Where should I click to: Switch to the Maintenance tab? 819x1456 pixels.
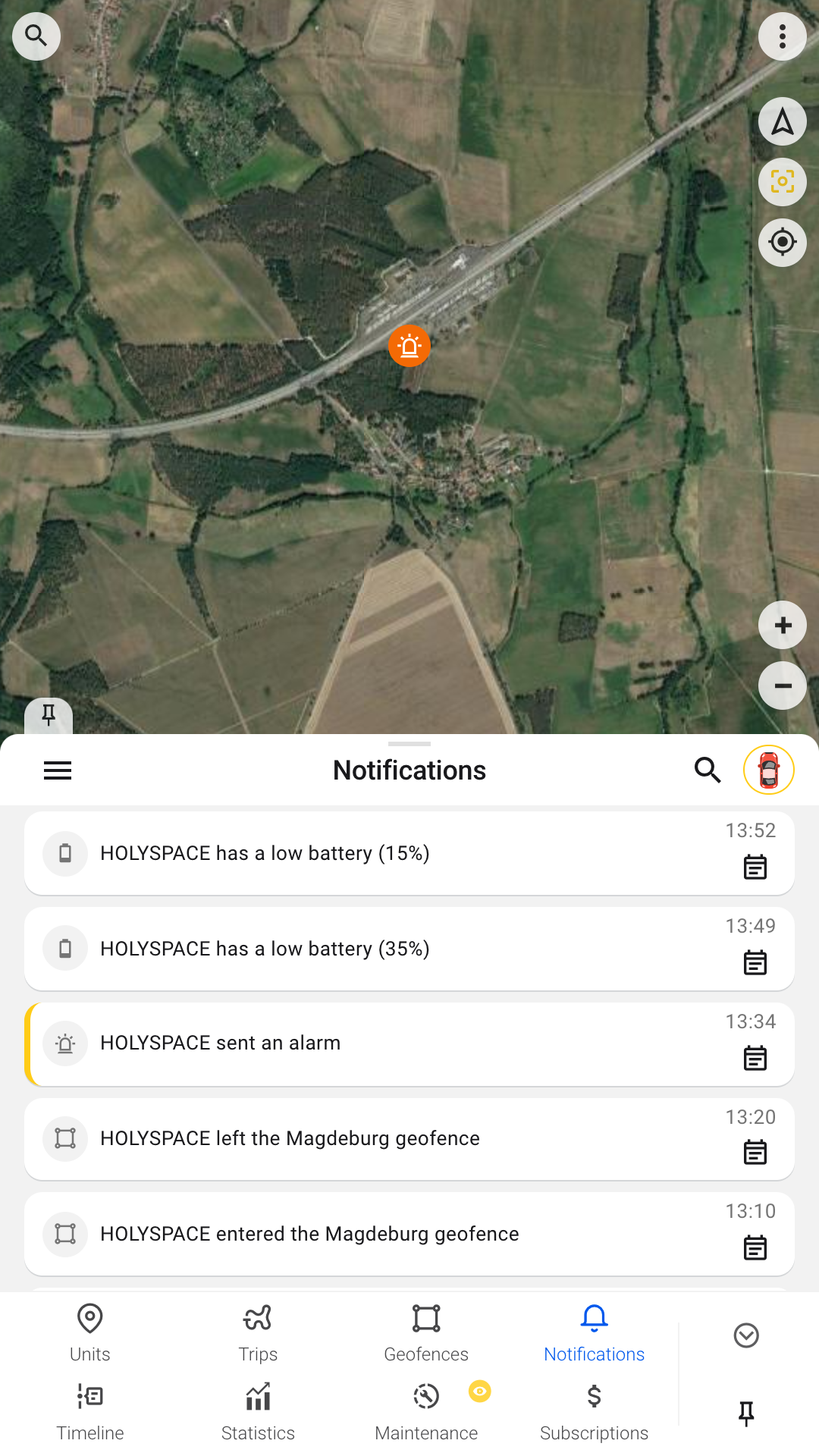click(426, 1412)
